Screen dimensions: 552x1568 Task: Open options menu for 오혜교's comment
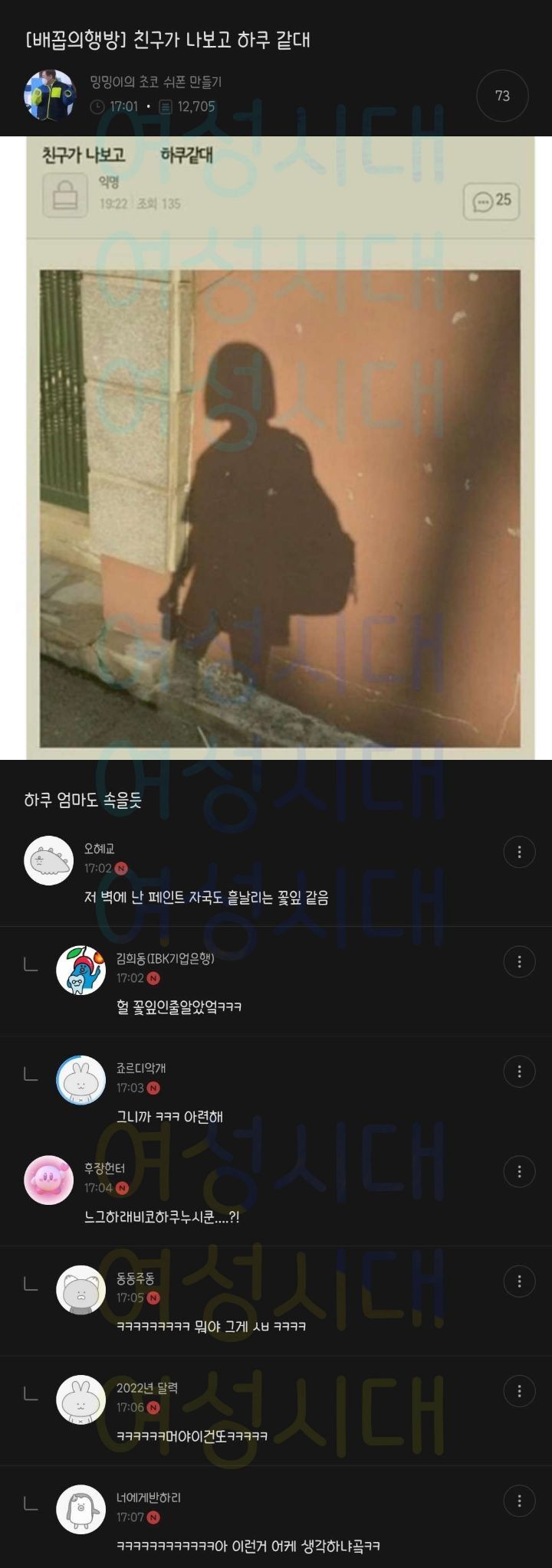click(519, 852)
